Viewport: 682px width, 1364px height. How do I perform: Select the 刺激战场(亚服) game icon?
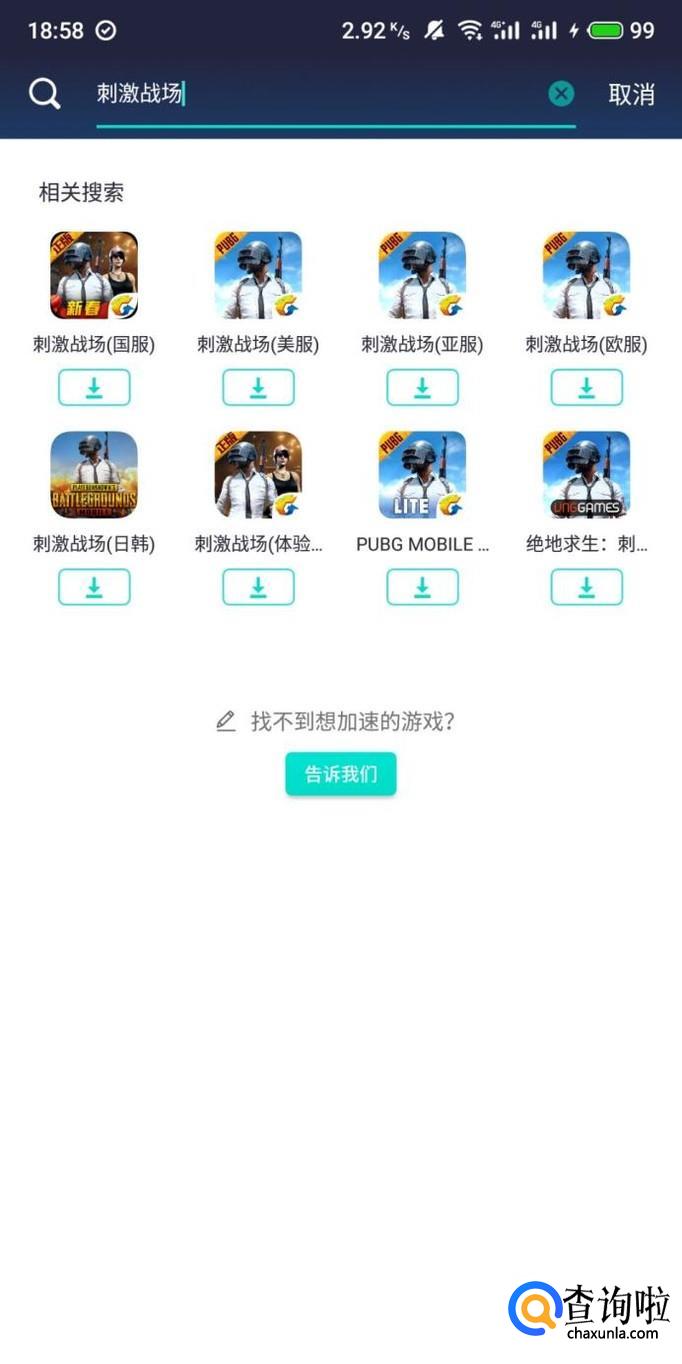coord(422,275)
